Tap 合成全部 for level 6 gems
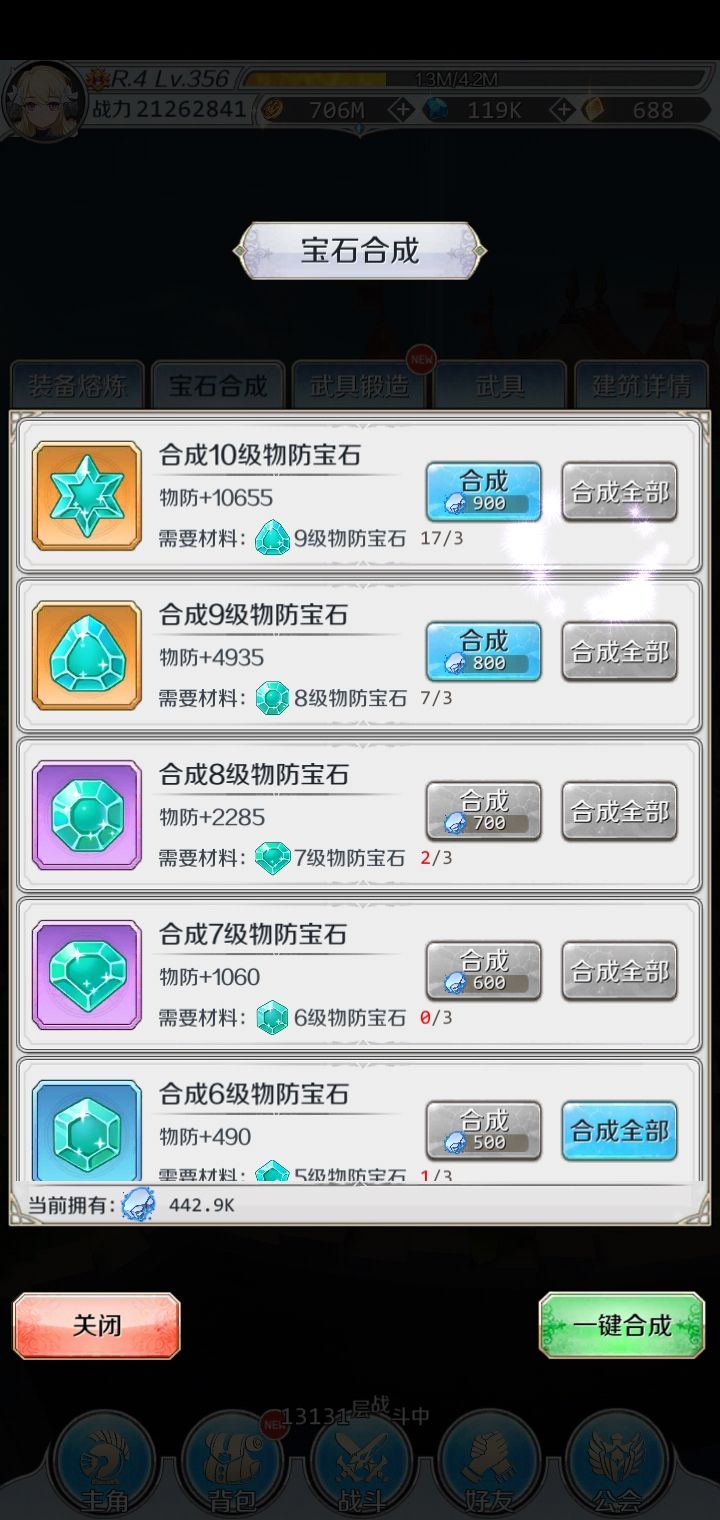Image resolution: width=720 pixels, height=1520 pixels. (x=619, y=1130)
